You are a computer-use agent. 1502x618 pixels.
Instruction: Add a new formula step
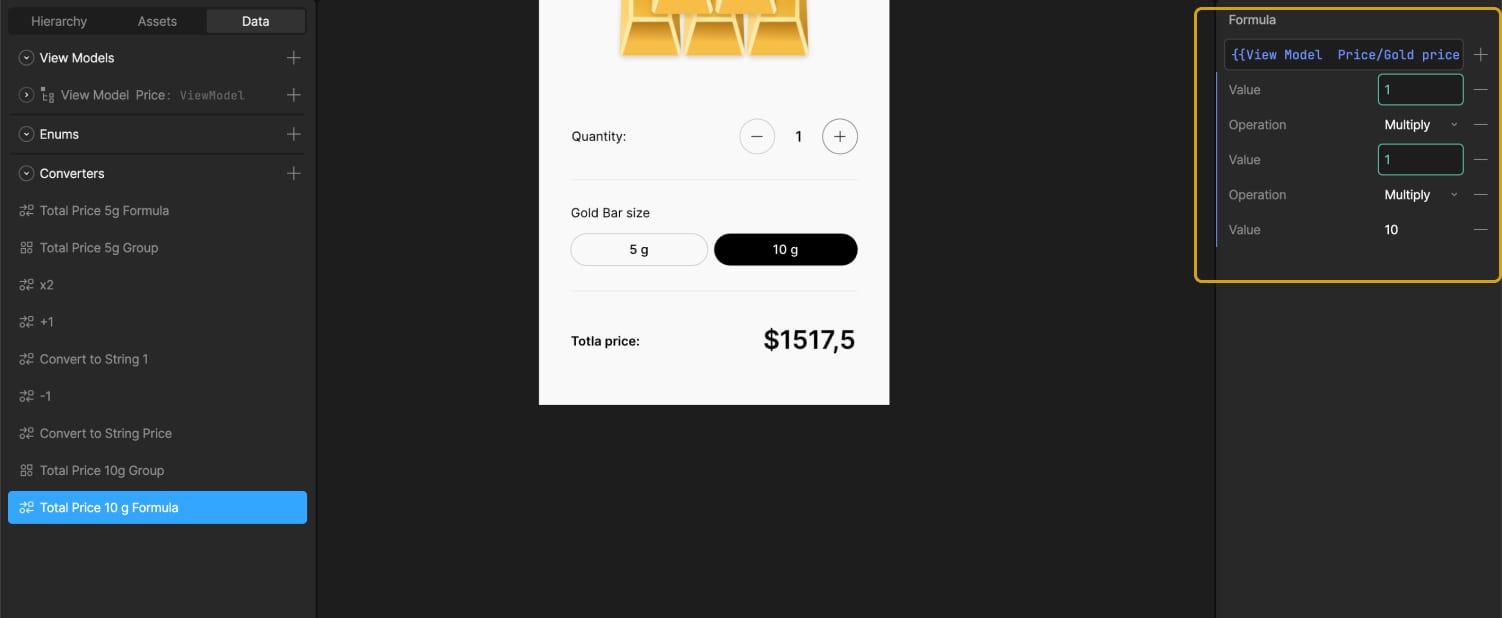point(1481,55)
